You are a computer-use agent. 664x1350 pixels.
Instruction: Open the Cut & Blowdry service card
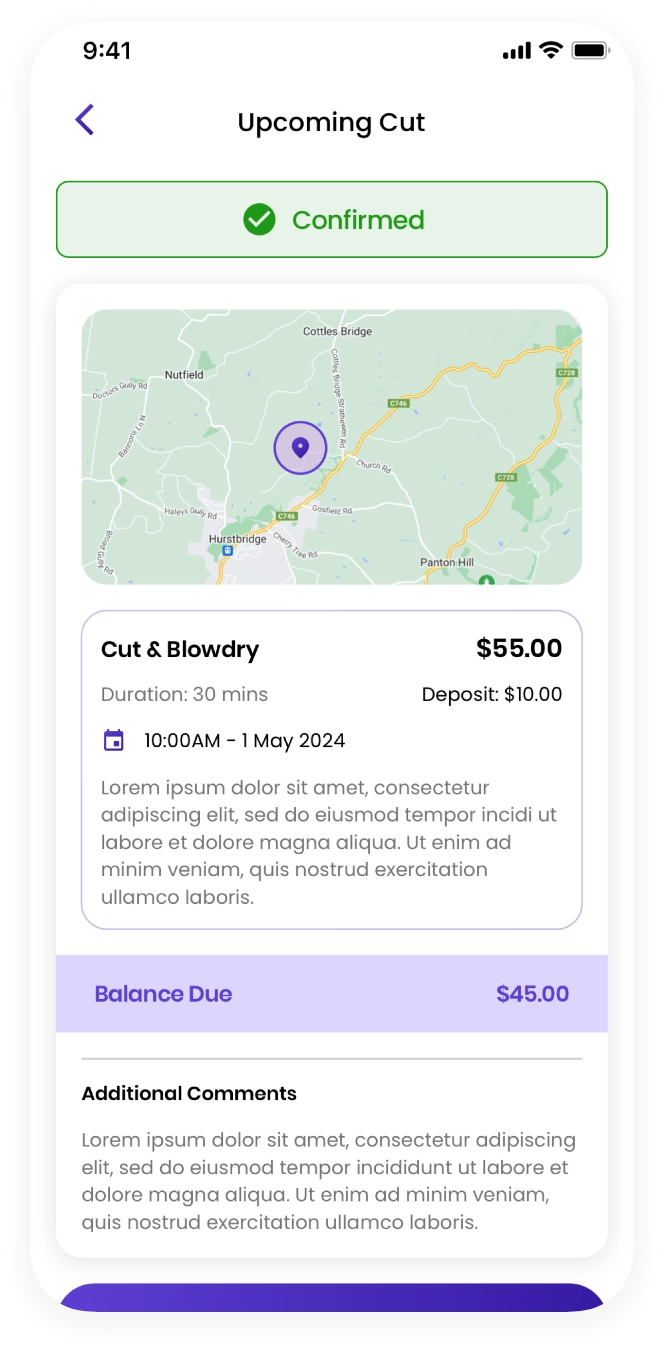[331, 769]
